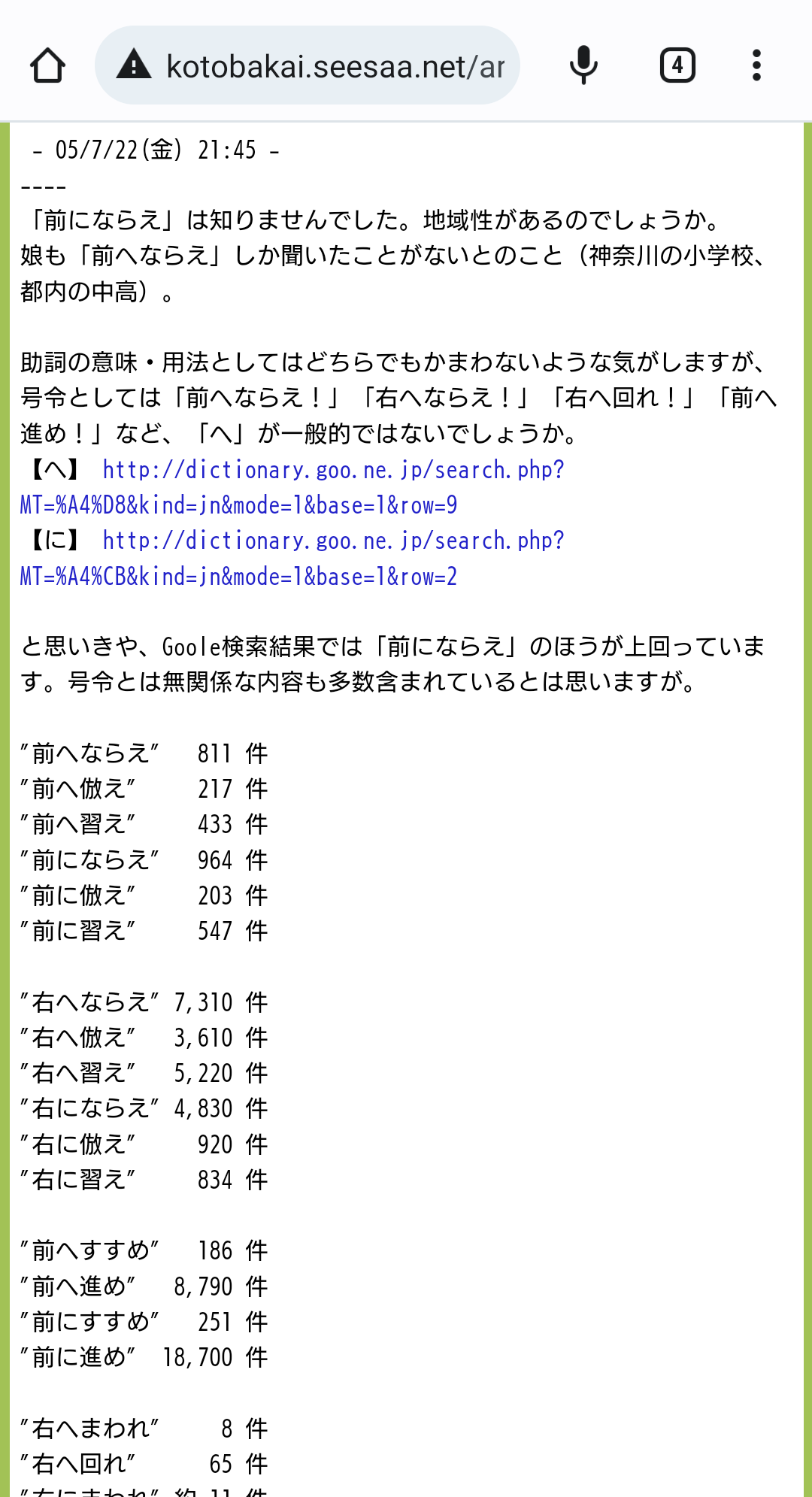Open the 【へ】 goo dictionary link
The image size is (812, 1497).
pyautogui.click(x=292, y=487)
